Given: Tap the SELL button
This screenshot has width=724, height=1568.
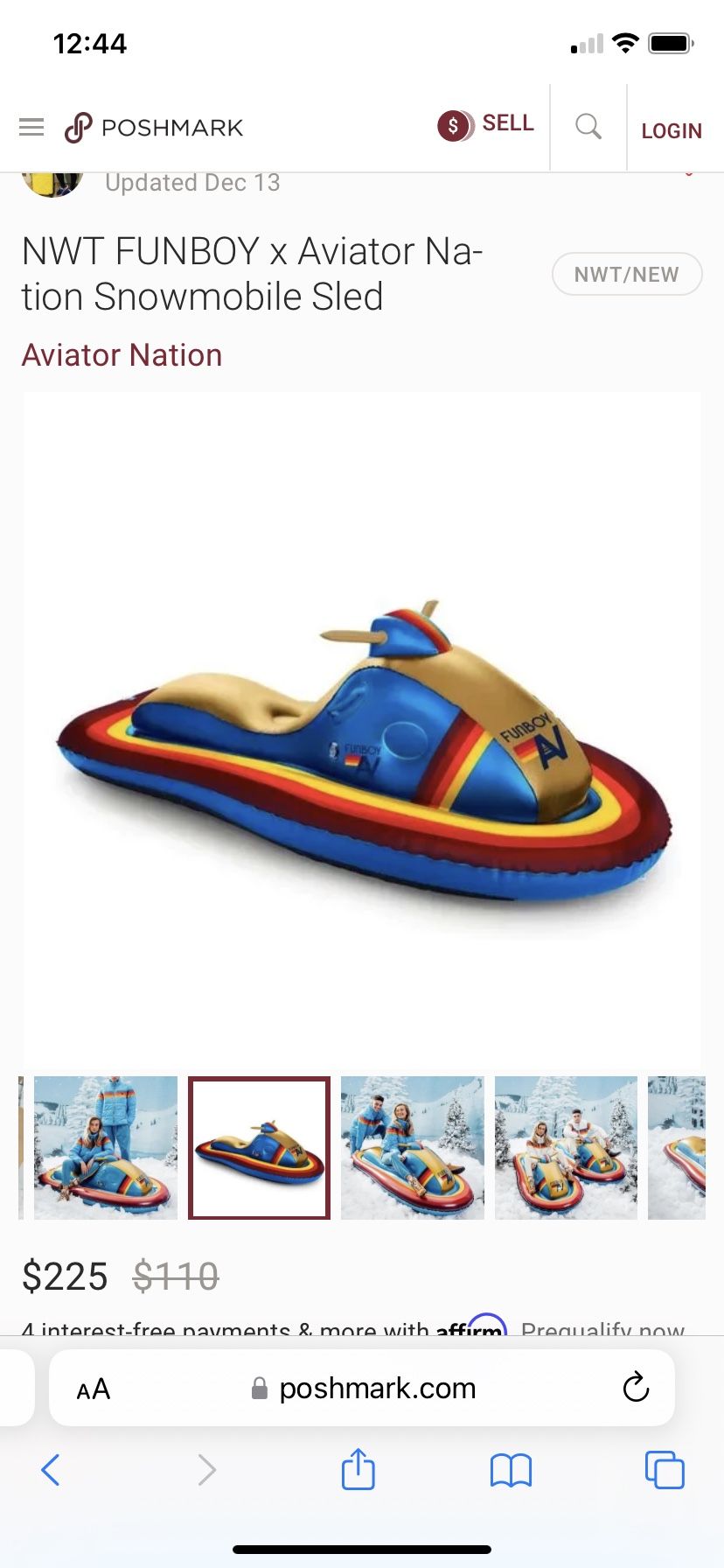Looking at the screenshot, I should pyautogui.click(x=486, y=125).
